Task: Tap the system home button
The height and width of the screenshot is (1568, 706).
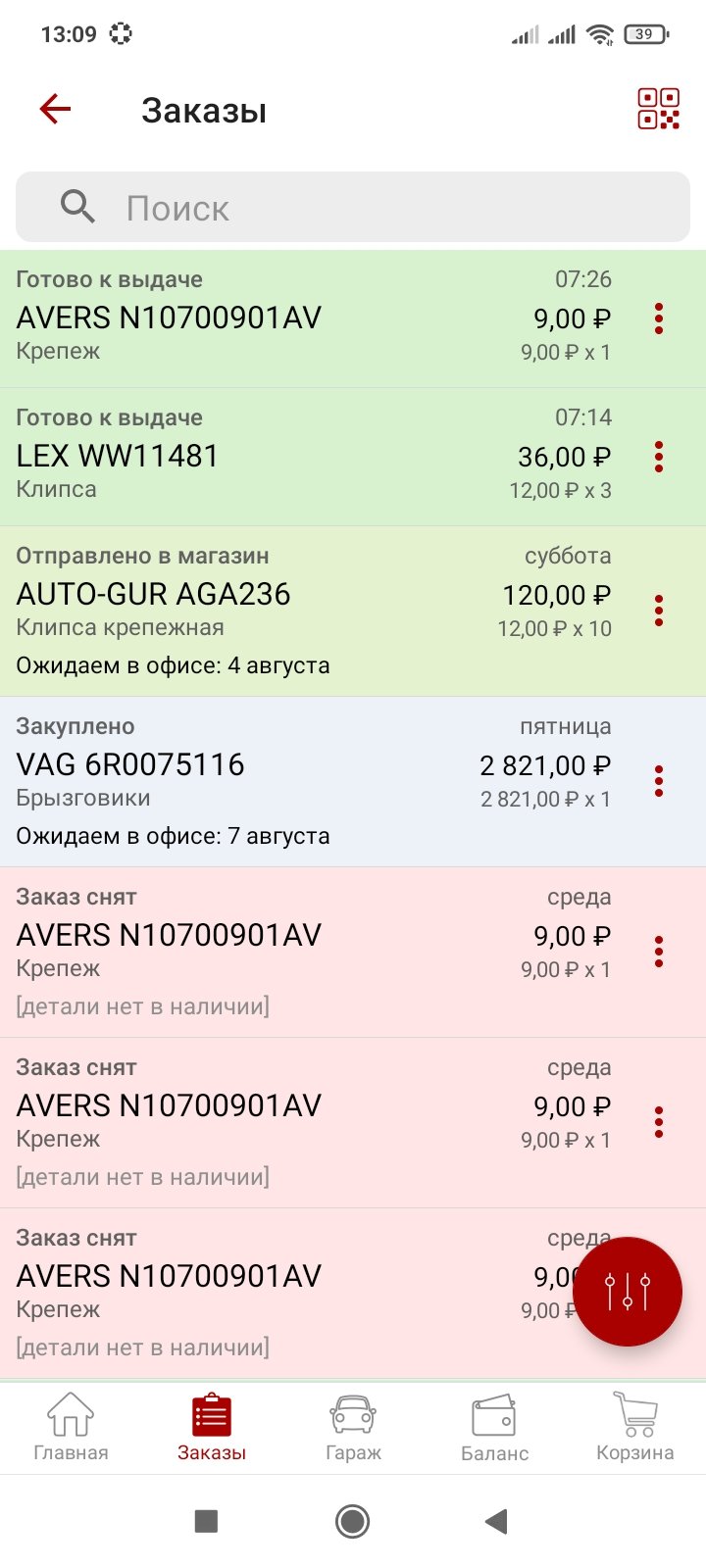Action: coord(353,1521)
